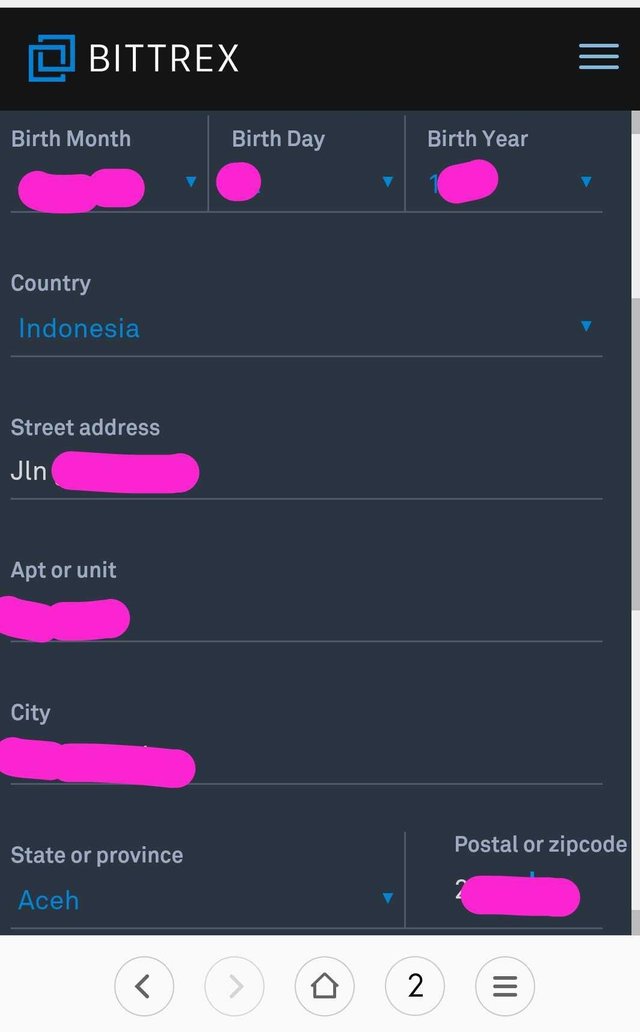This screenshot has height=1032, width=640.
Task: Expand the Birth Day dropdown
Action: click(305, 183)
